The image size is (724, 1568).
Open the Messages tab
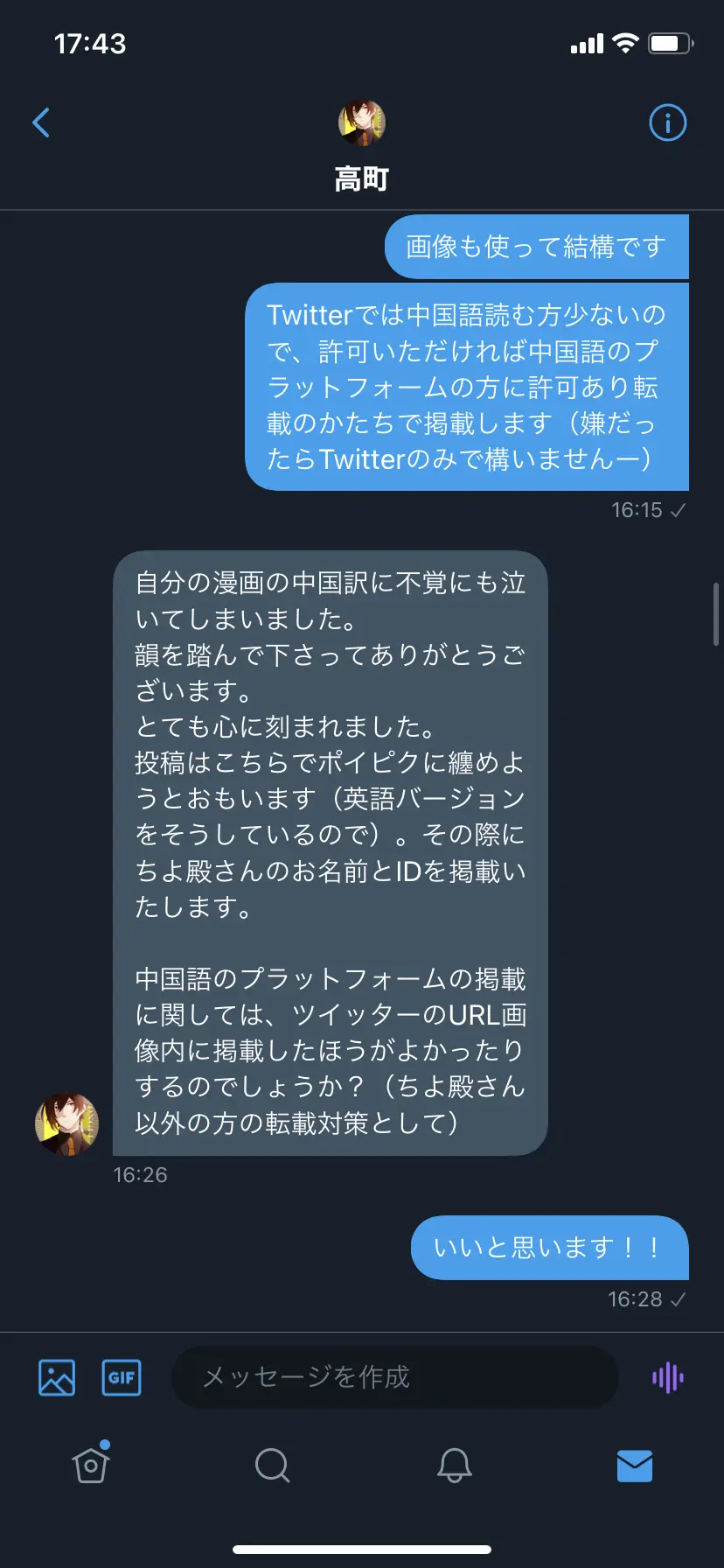click(x=635, y=1466)
